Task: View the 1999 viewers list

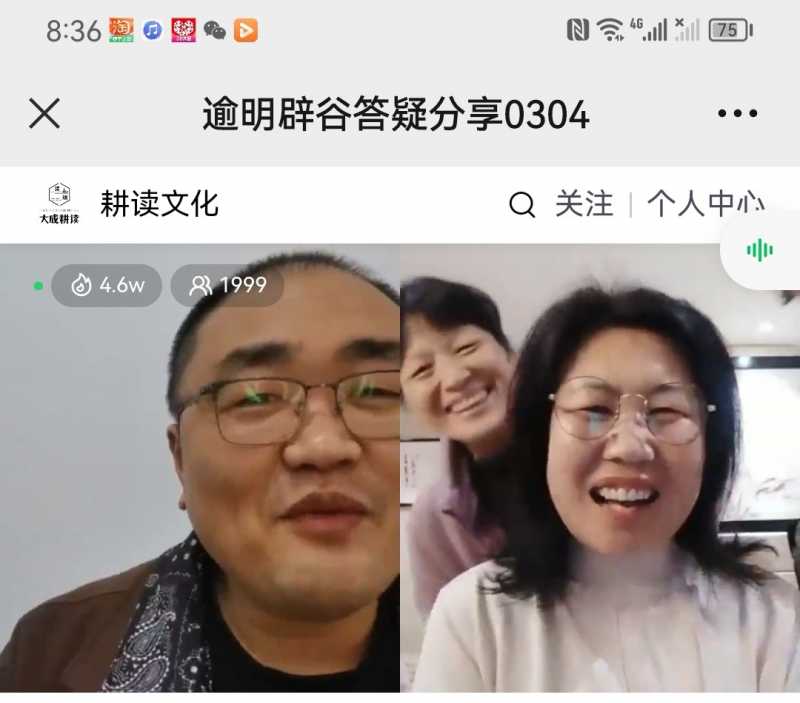Action: tap(228, 286)
